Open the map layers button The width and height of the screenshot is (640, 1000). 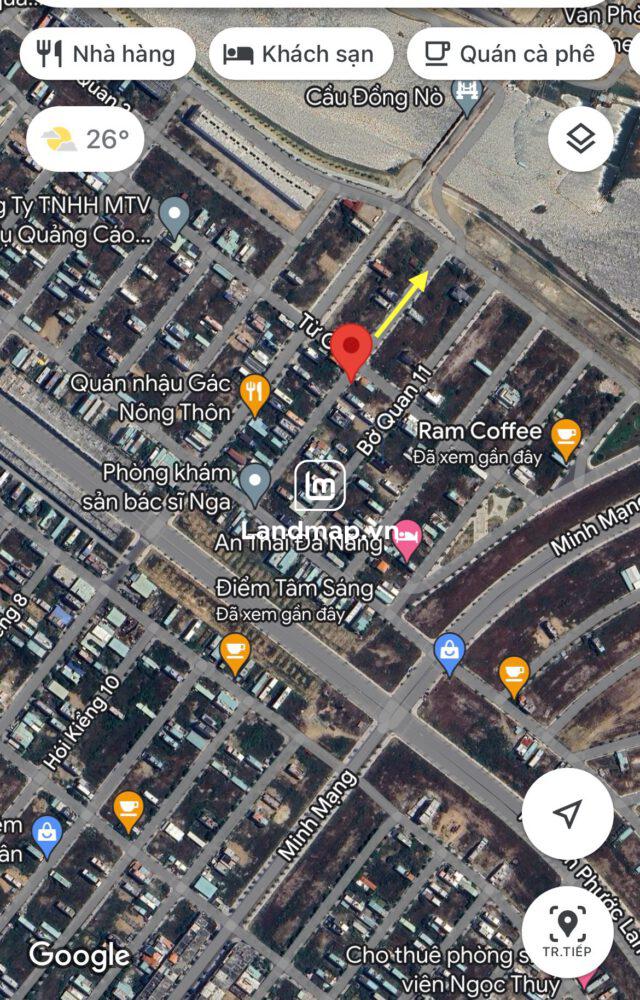pyautogui.click(x=581, y=139)
